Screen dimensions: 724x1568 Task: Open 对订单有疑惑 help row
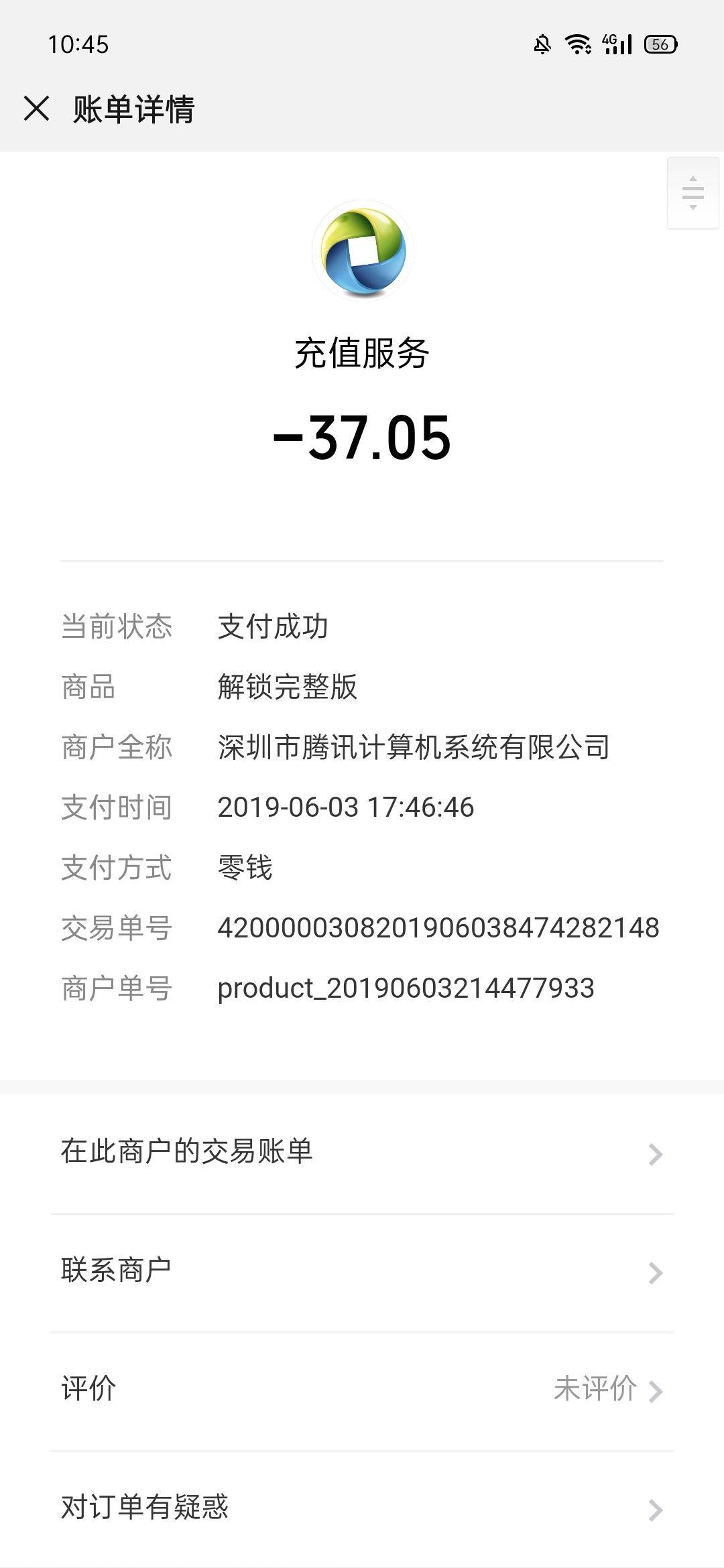362,1508
